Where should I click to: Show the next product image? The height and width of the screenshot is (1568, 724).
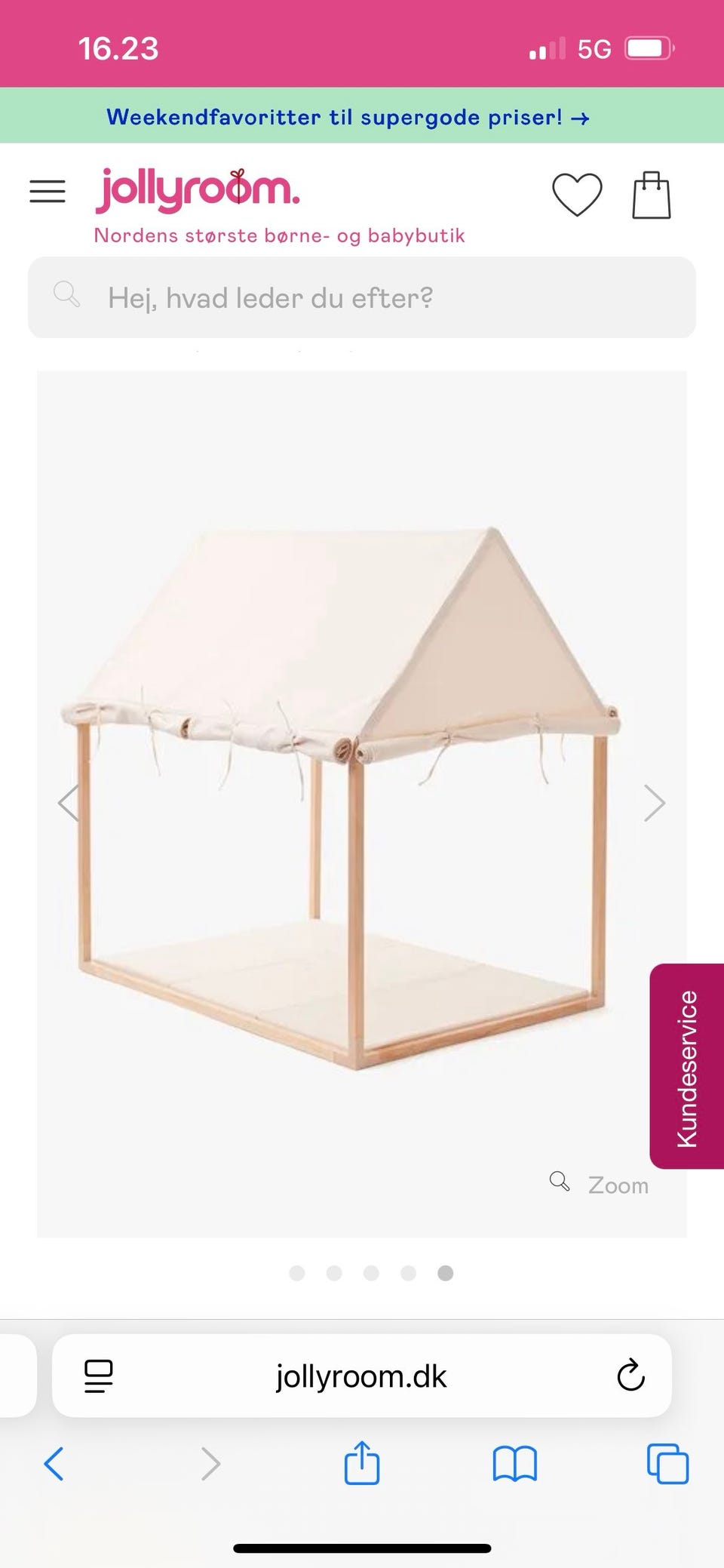tap(654, 802)
